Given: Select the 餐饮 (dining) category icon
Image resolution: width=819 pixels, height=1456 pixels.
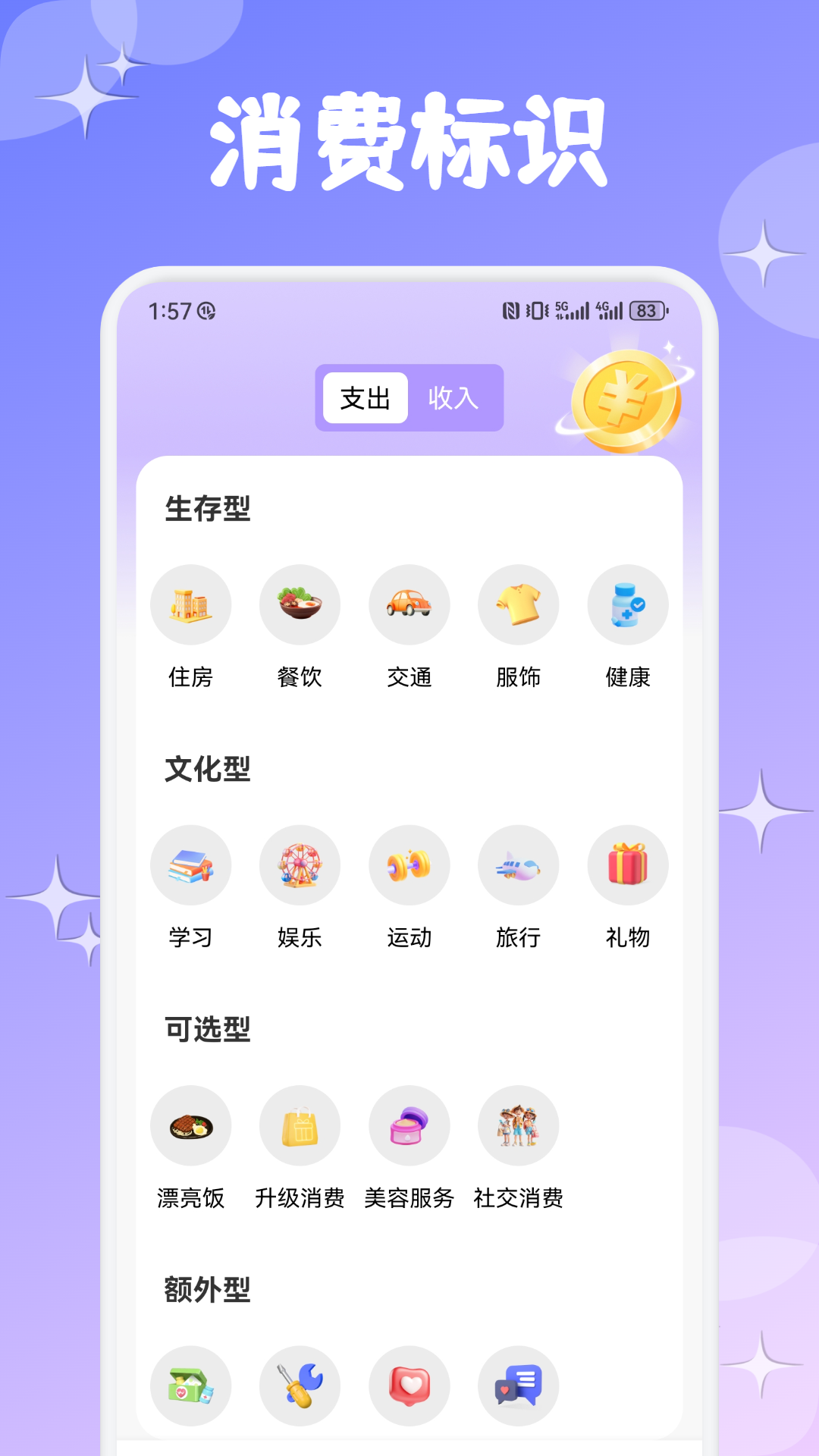Looking at the screenshot, I should (x=300, y=604).
